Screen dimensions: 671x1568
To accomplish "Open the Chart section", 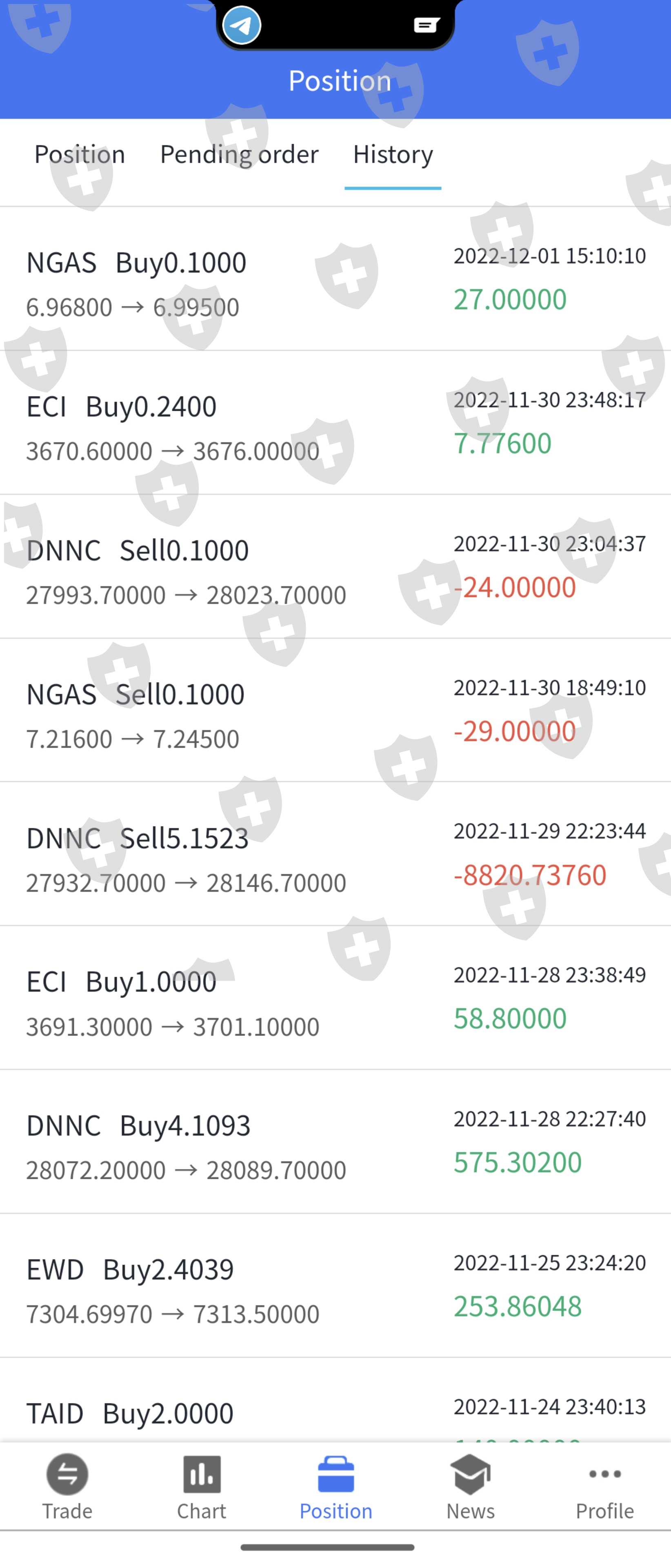I will pos(201,1486).
